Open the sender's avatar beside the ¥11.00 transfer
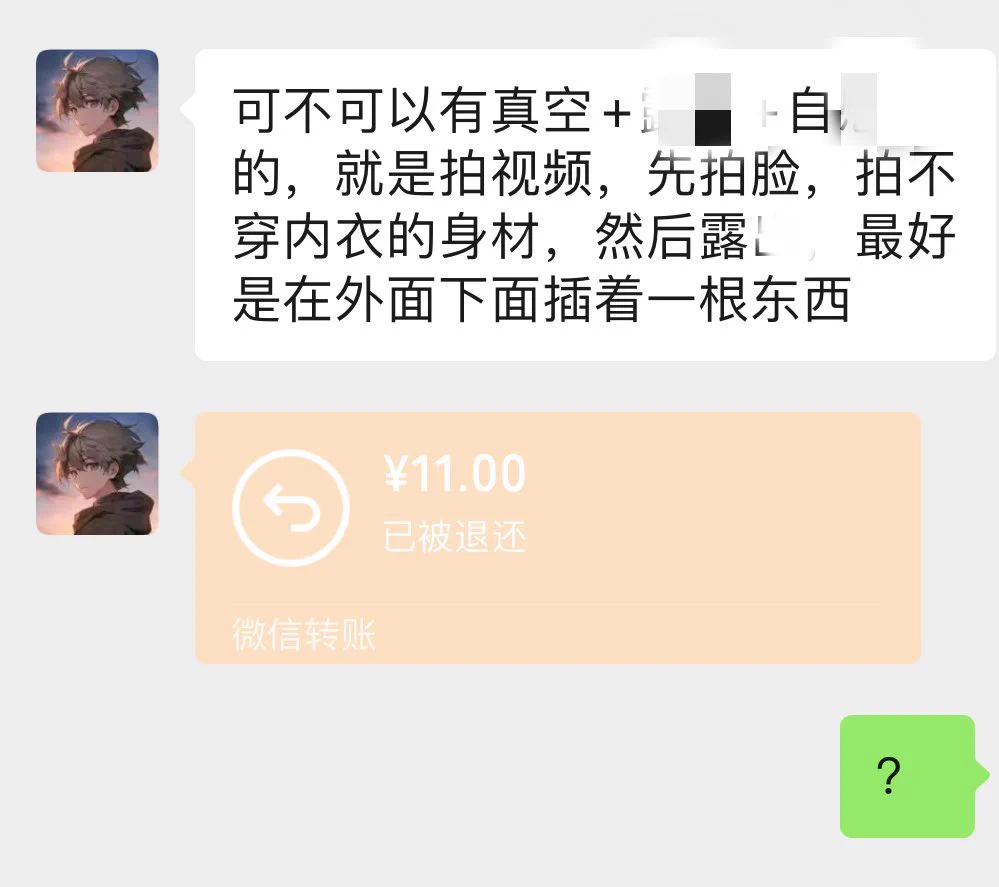 click(97, 473)
